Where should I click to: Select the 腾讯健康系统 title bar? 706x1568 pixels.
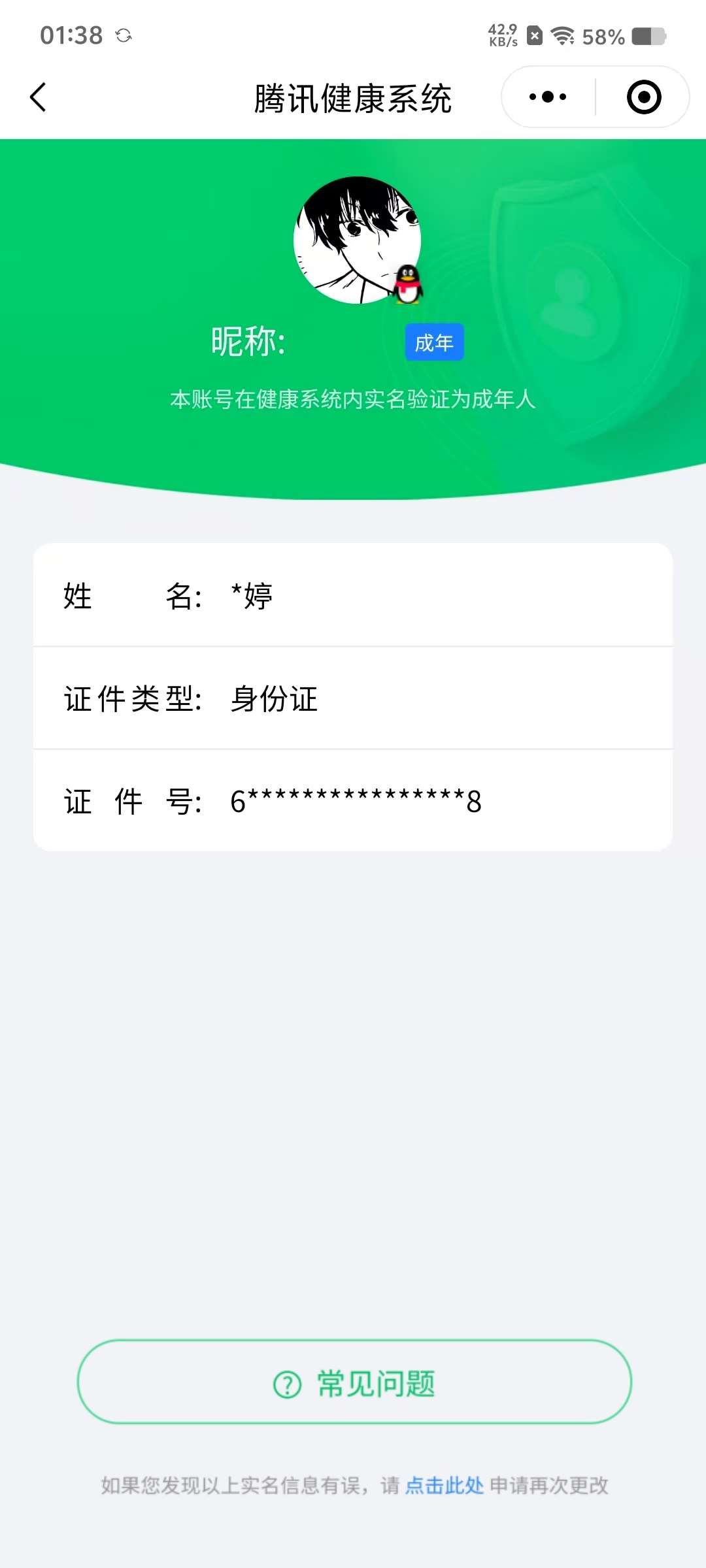pyautogui.click(x=353, y=97)
